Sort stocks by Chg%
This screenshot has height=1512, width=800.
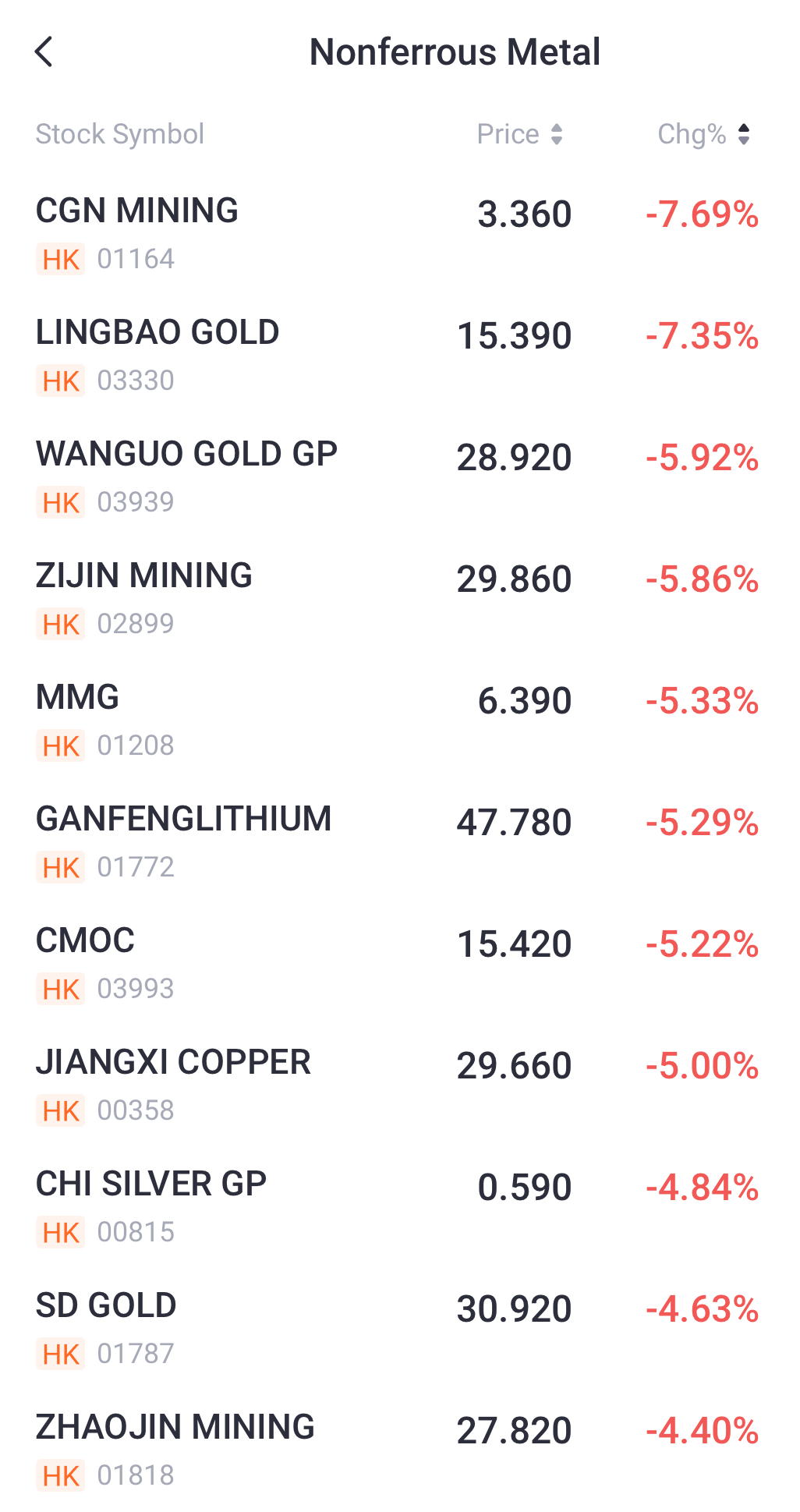[703, 134]
